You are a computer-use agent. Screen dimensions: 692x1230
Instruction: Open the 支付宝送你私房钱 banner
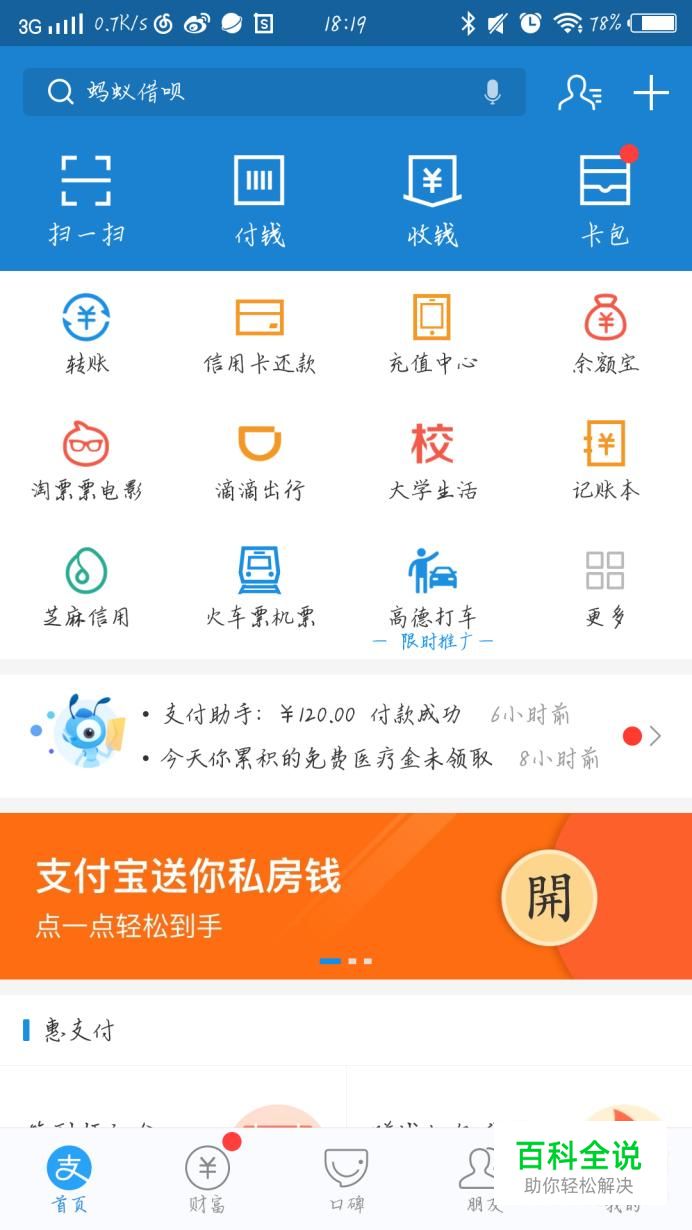346,895
